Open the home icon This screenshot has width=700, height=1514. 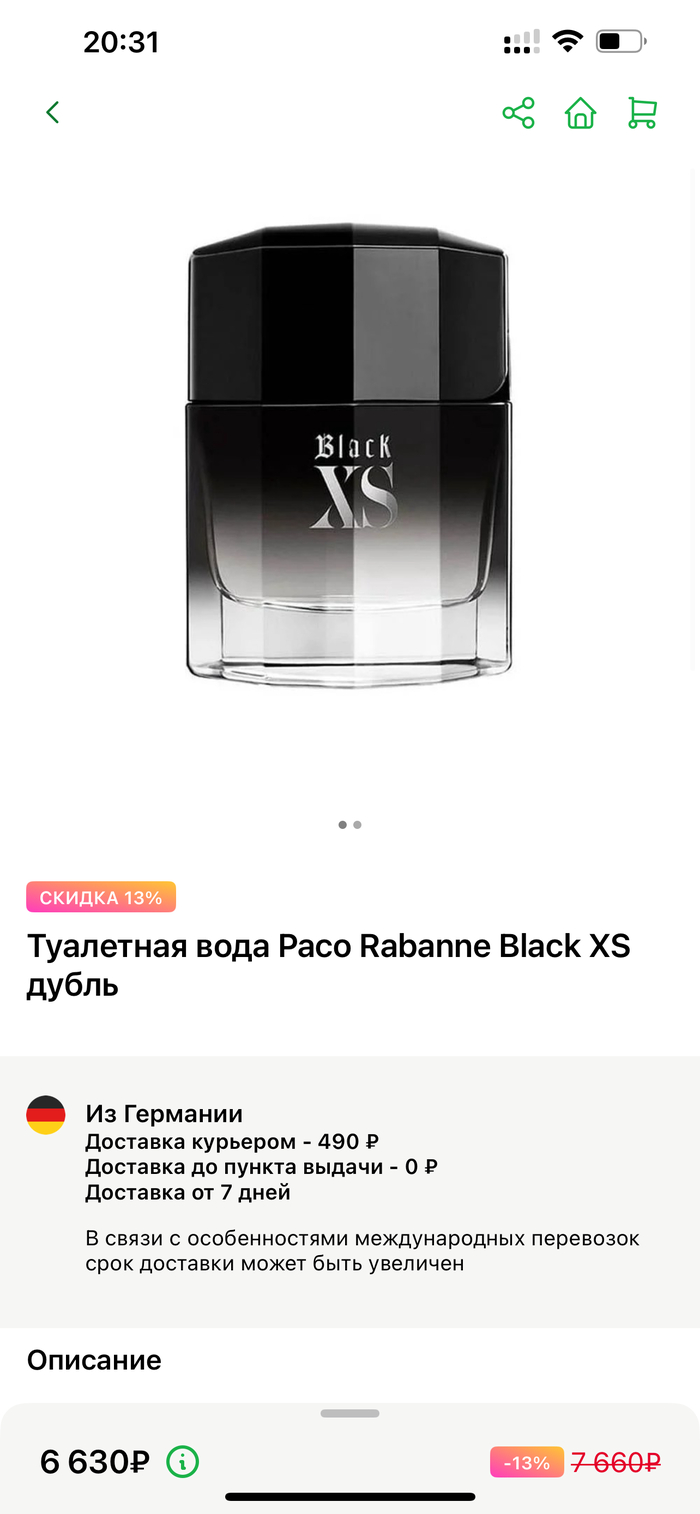580,113
